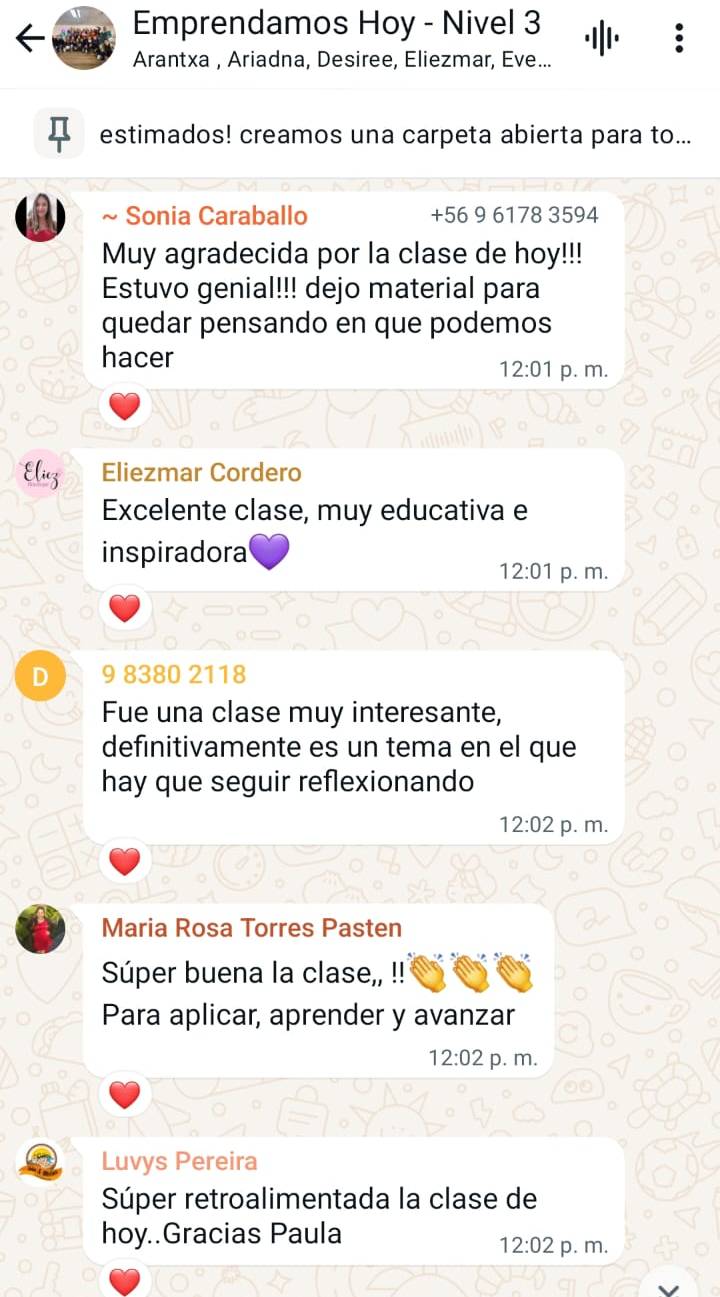Image resolution: width=720 pixels, height=1297 pixels.
Task: View heart reaction on Luvys Pereira's message
Action: pos(124,1280)
